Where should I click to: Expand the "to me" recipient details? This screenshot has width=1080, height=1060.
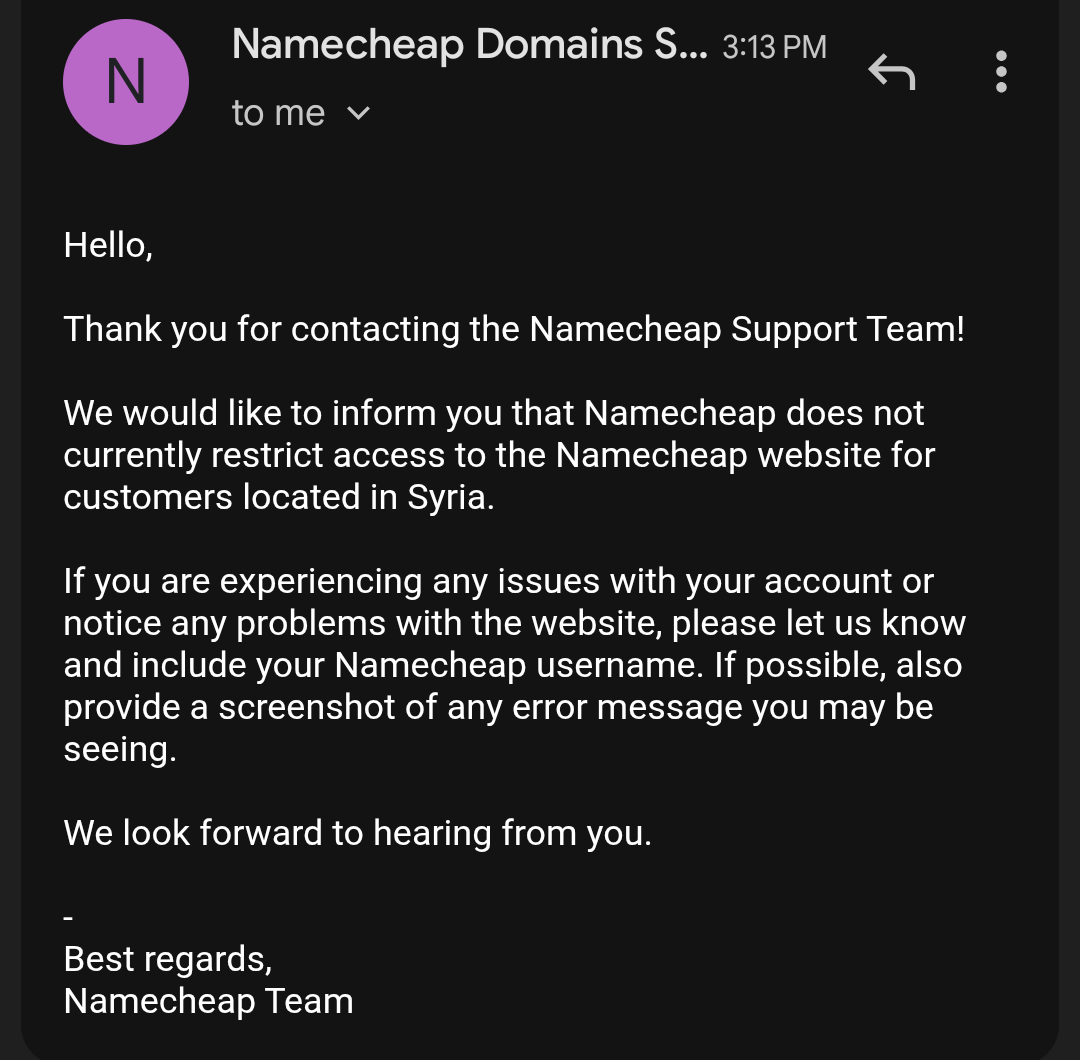[x=357, y=114]
